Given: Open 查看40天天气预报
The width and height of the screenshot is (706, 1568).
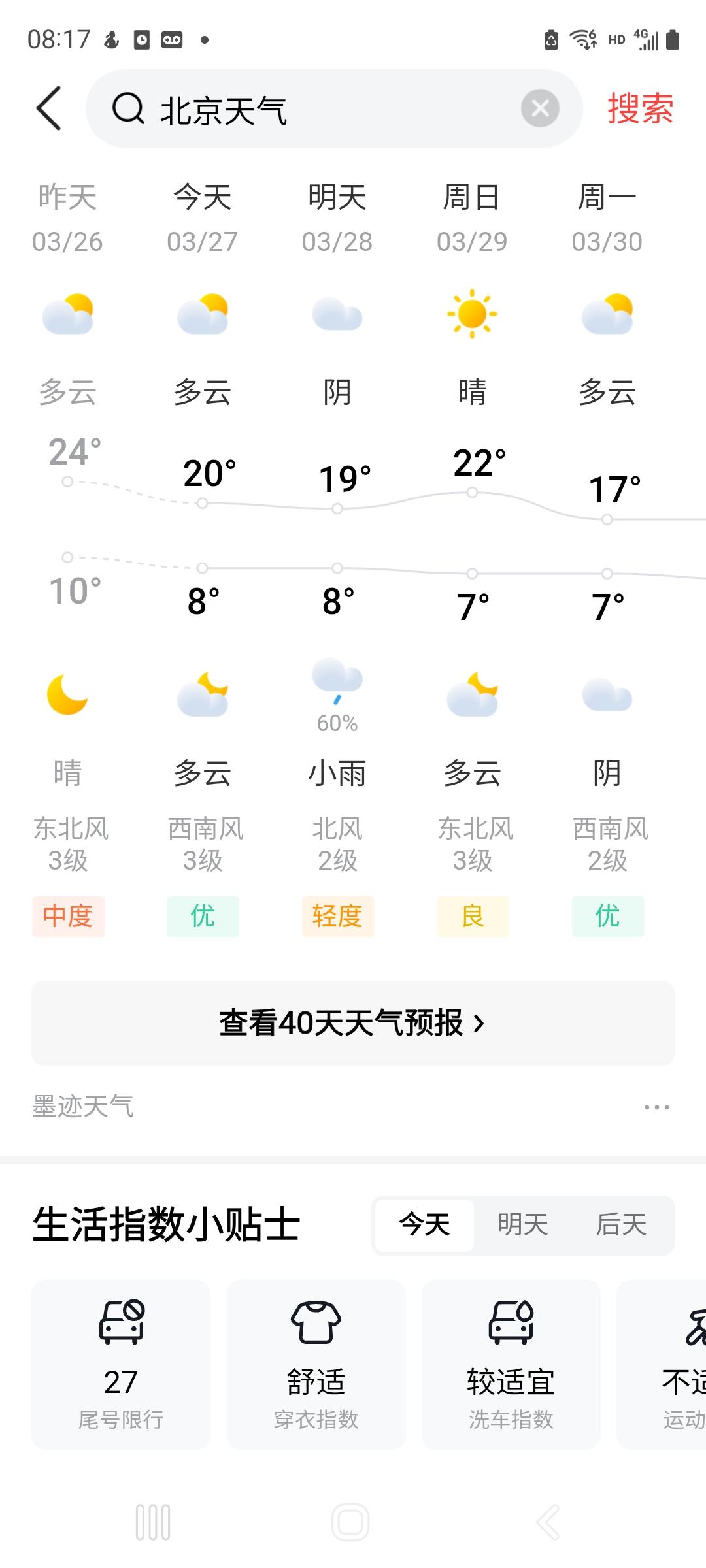Looking at the screenshot, I should [x=353, y=1023].
